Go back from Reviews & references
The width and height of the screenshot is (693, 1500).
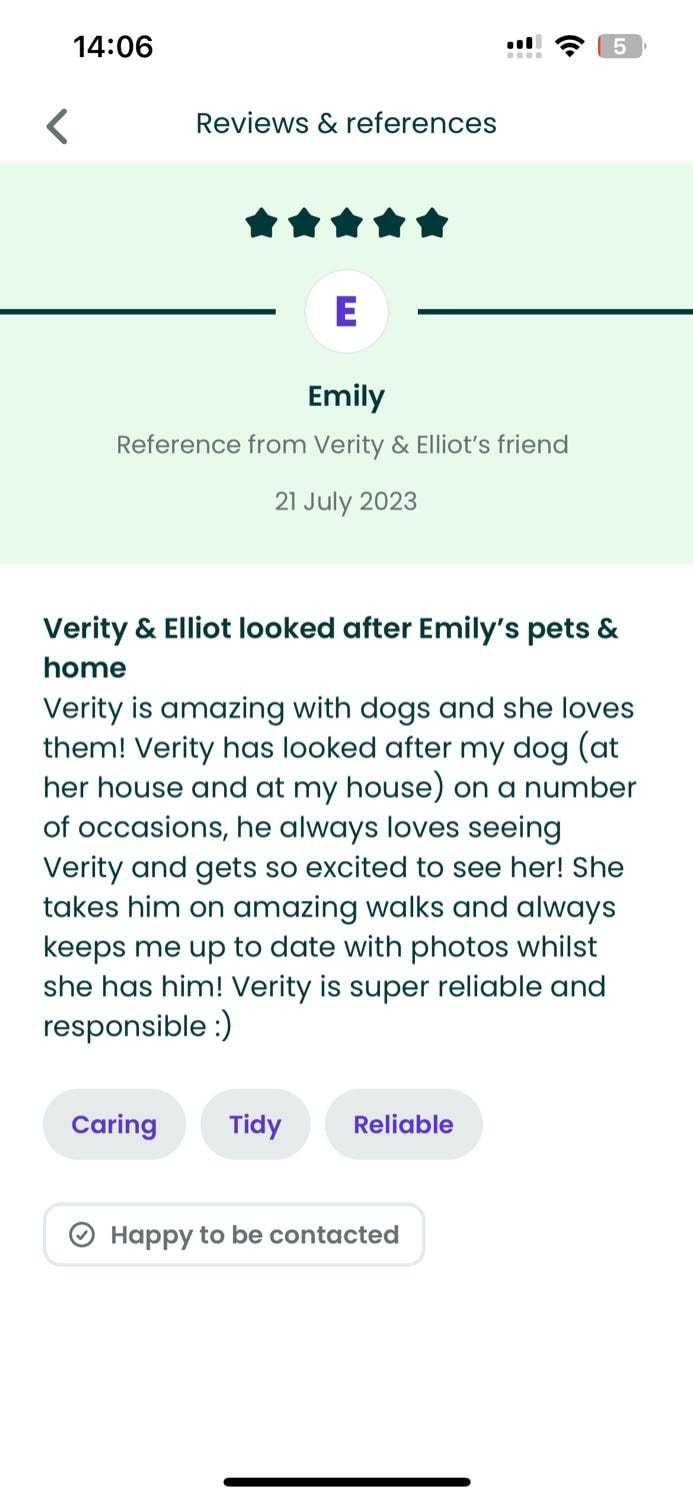point(57,126)
